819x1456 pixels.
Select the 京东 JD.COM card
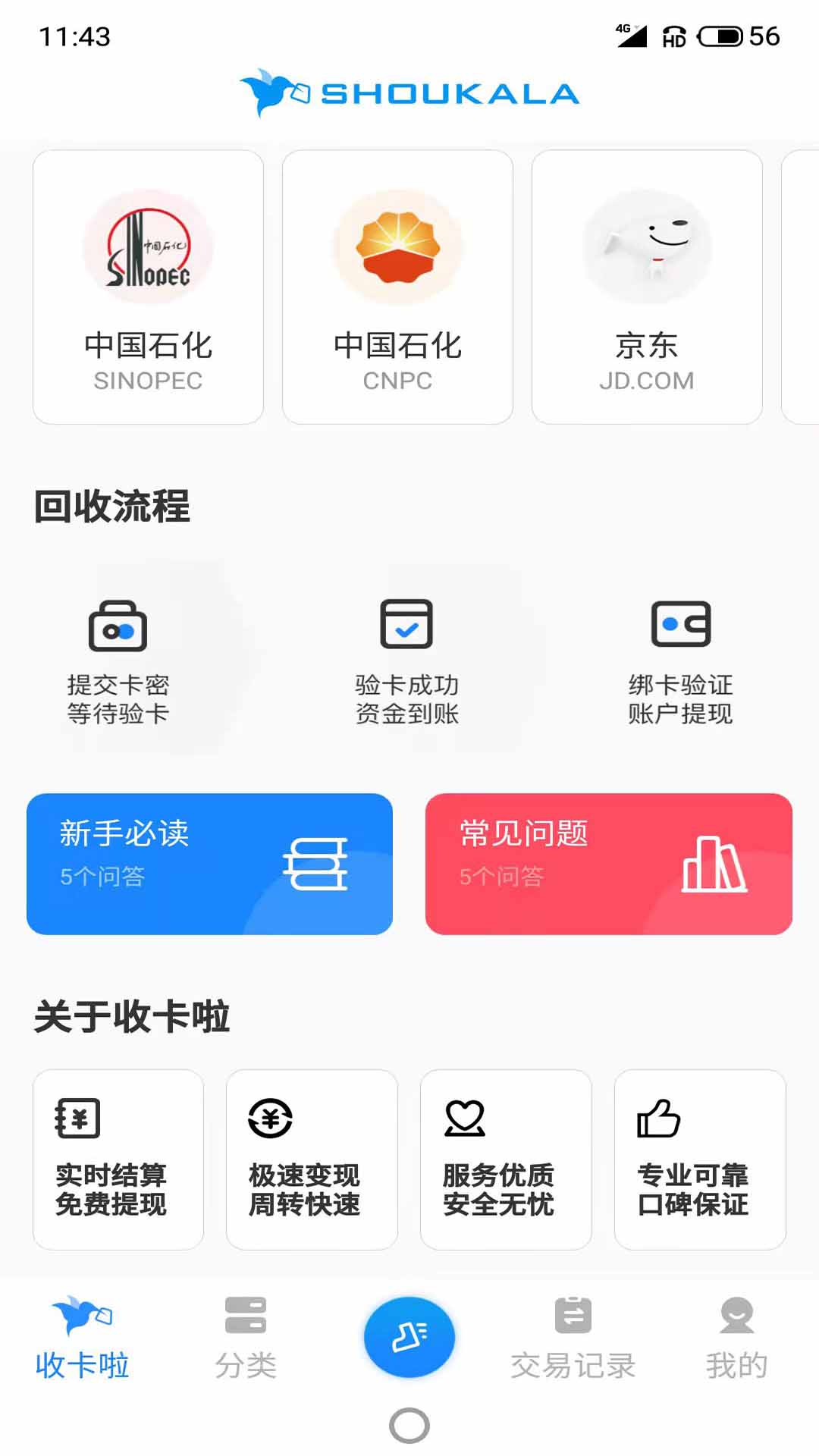pos(647,287)
